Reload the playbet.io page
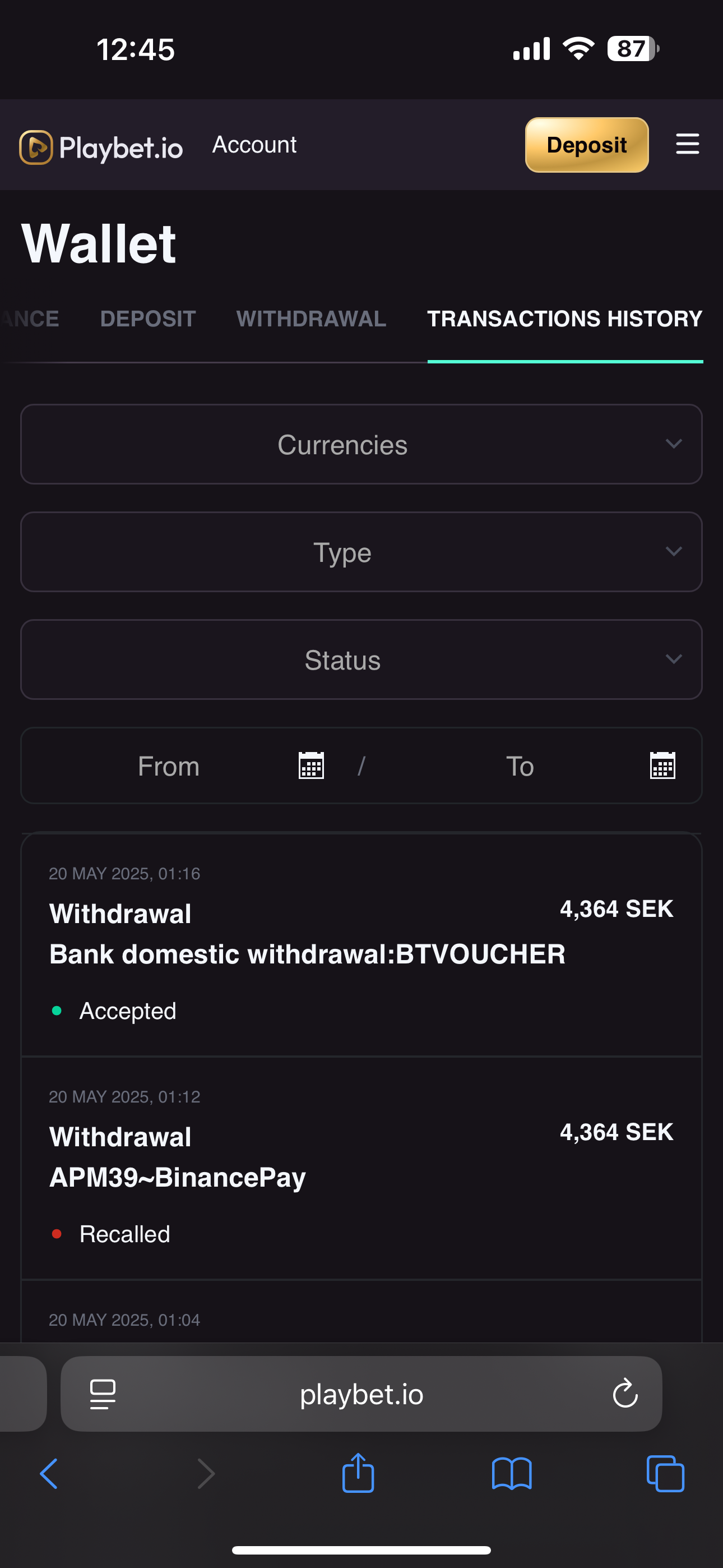Screen dimensions: 723x1568 624,1393
